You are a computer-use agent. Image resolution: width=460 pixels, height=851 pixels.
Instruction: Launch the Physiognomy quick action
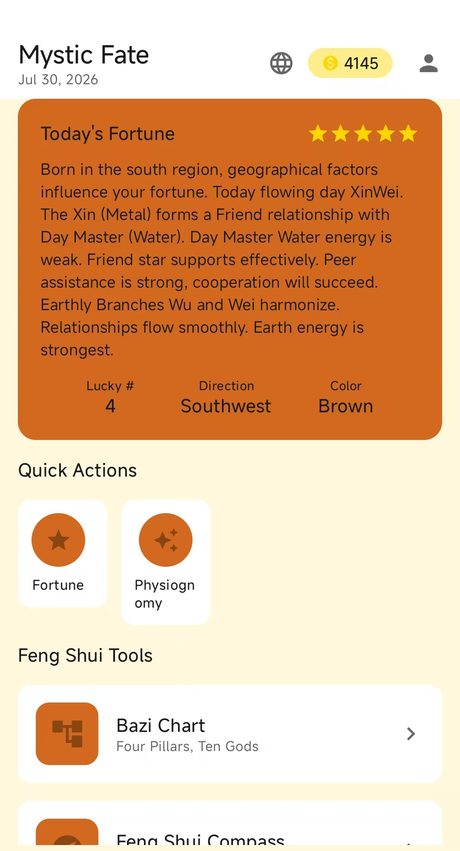click(x=165, y=562)
